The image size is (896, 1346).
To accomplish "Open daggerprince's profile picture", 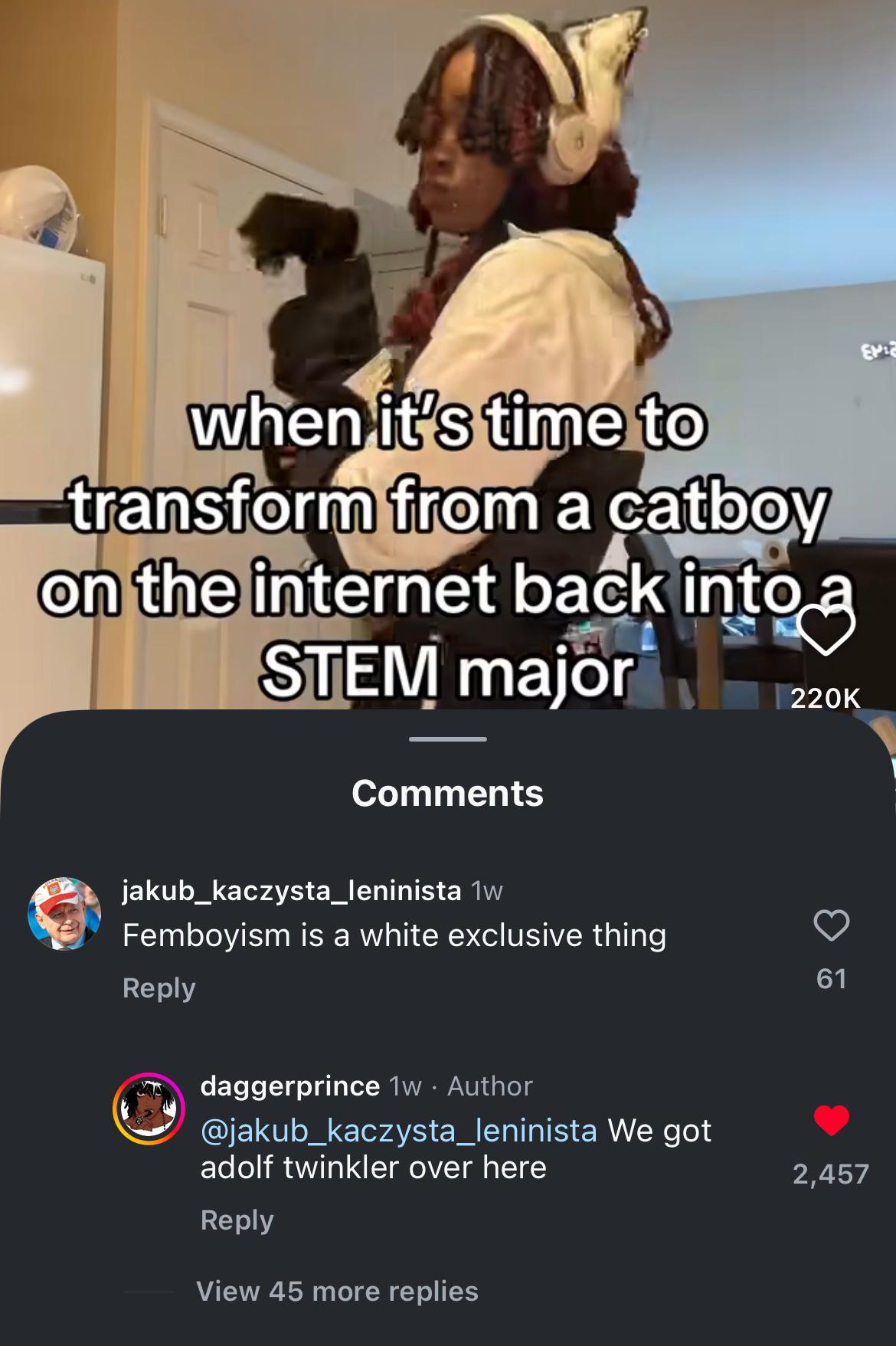I will click(x=149, y=1109).
